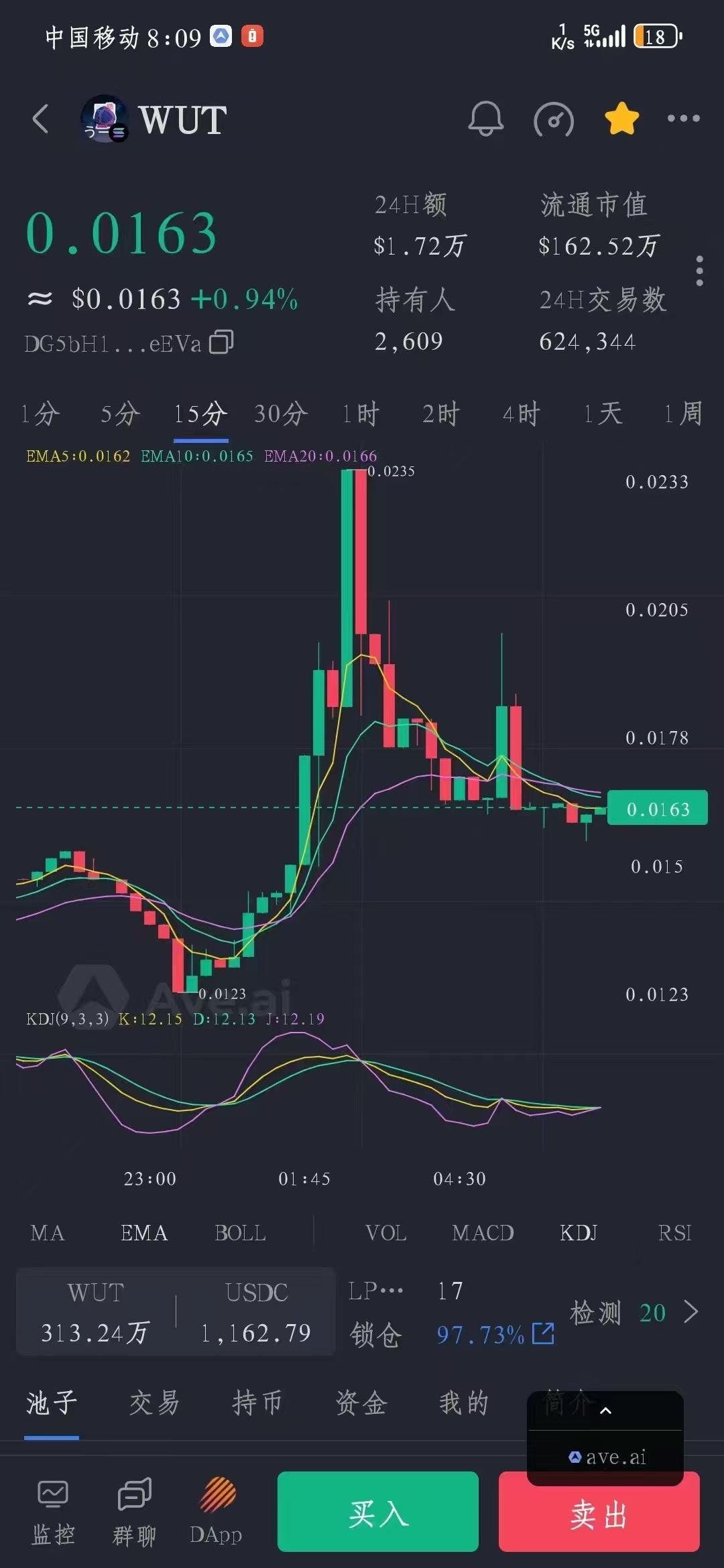Screen dimensions: 724x1568
Task: Switch to the 持币 tab
Action: [257, 1402]
